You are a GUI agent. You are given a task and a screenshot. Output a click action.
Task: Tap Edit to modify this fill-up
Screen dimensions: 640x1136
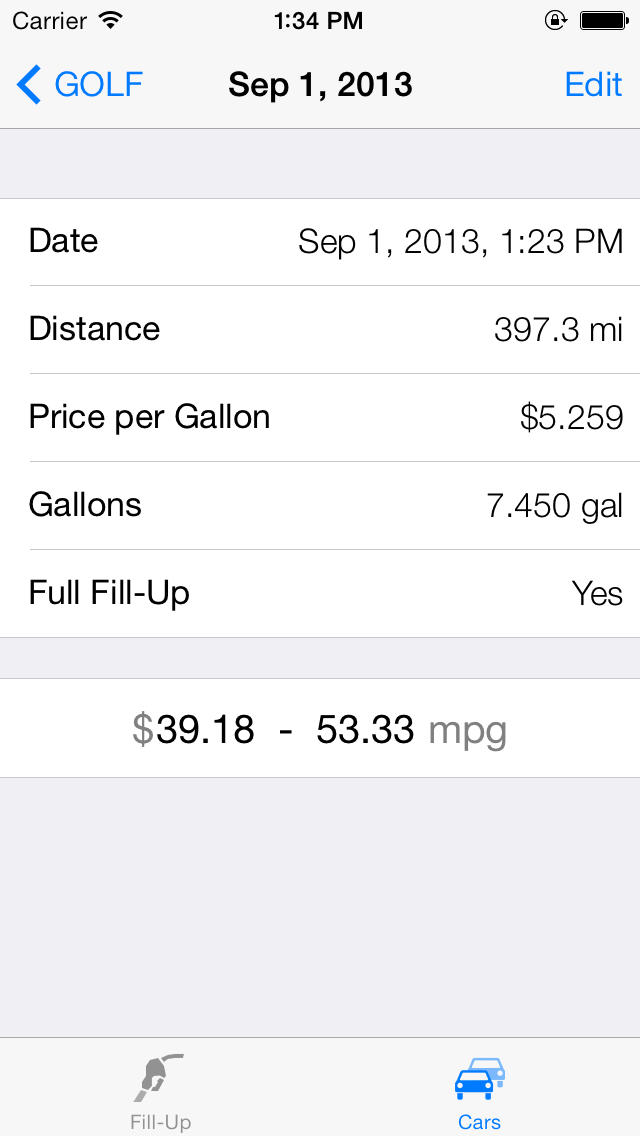tap(593, 85)
